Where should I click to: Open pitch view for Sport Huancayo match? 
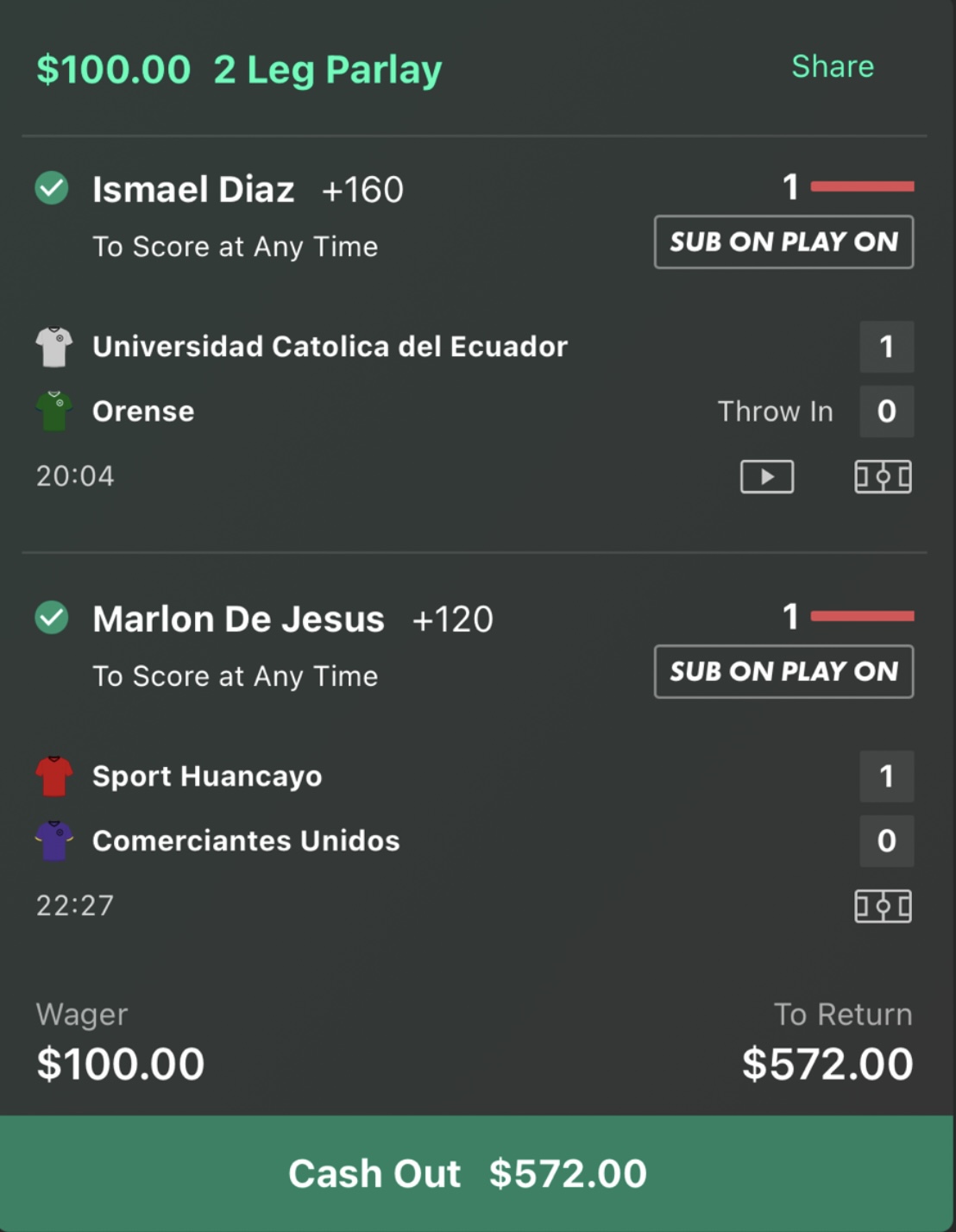(883, 906)
